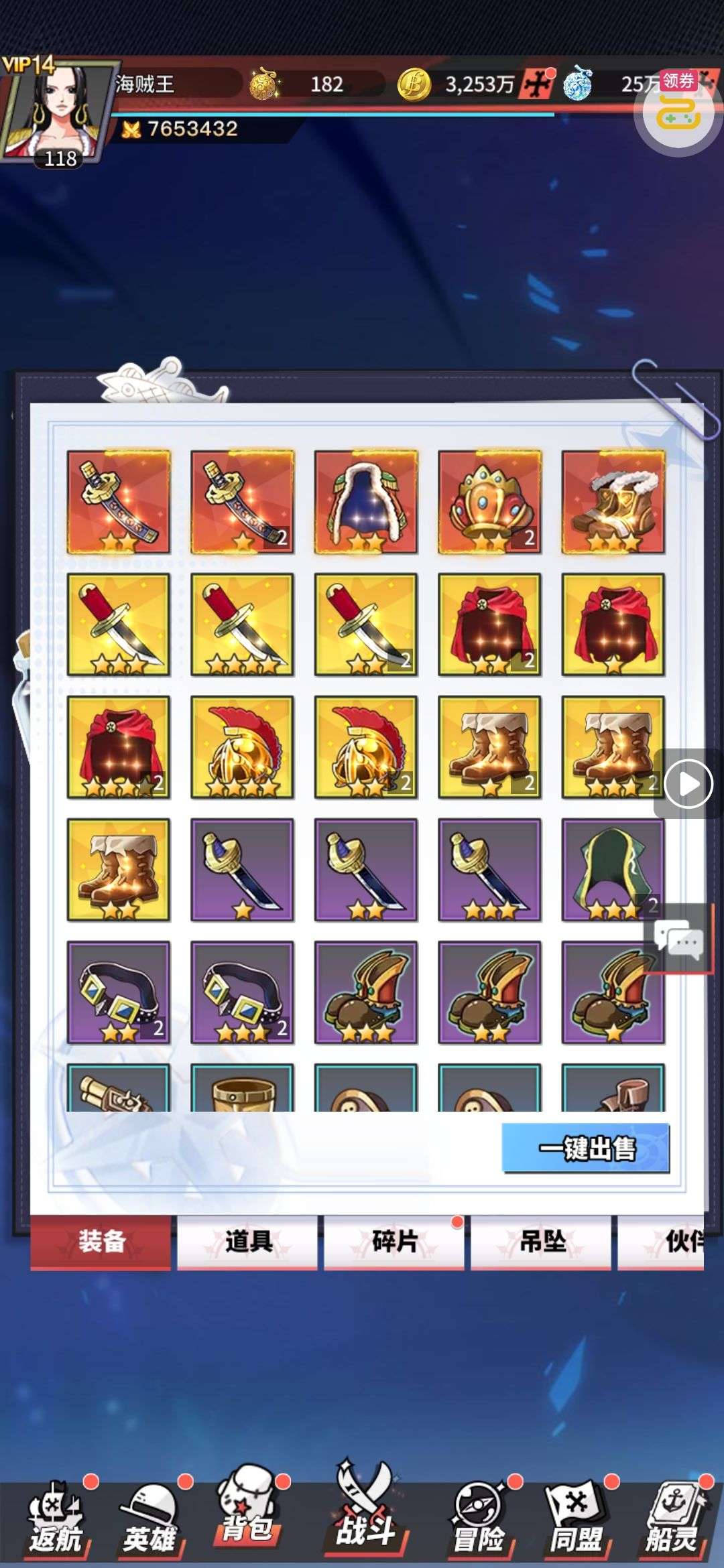Select the red crown equipment item
This screenshot has height=1568, width=724.
[x=489, y=501]
